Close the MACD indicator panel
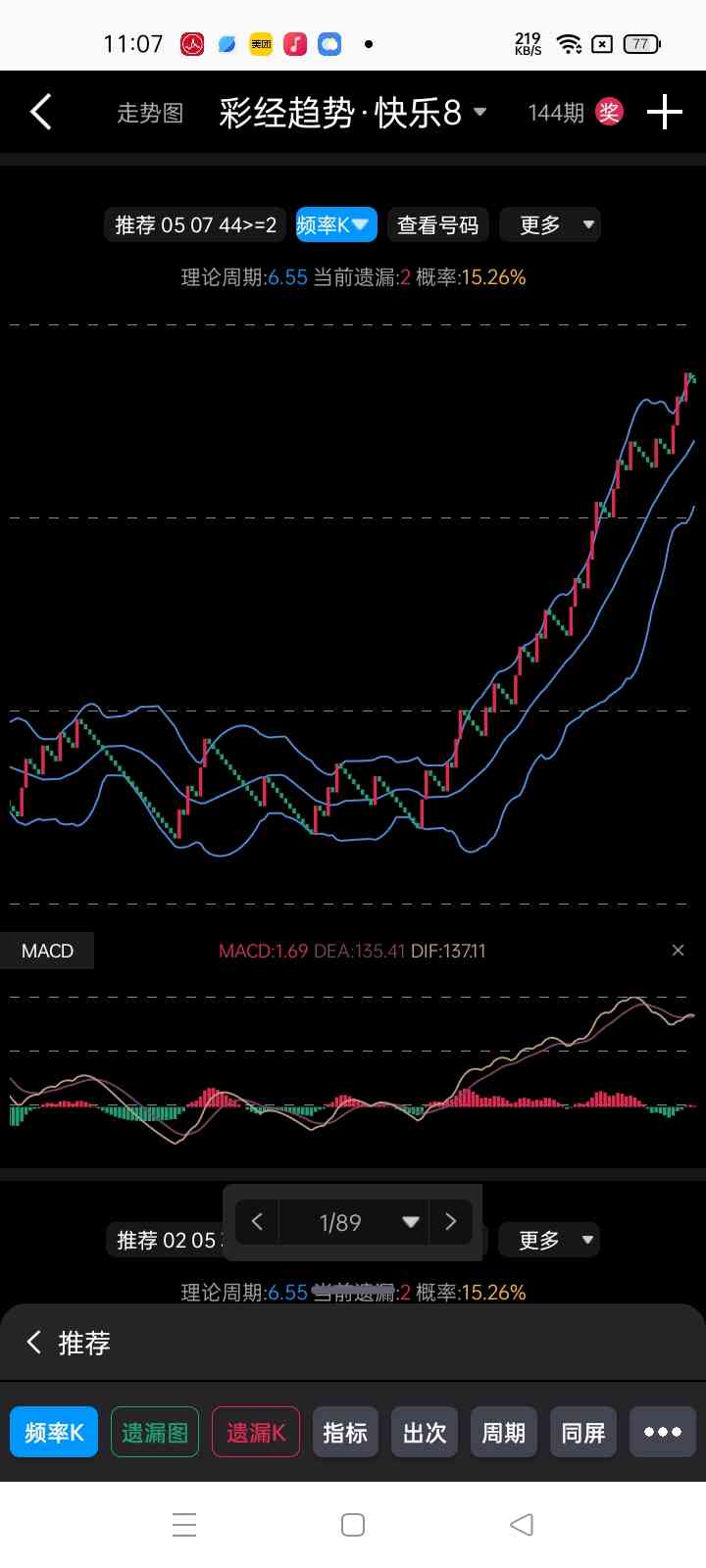This screenshot has height=1568, width=706. pyautogui.click(x=678, y=951)
